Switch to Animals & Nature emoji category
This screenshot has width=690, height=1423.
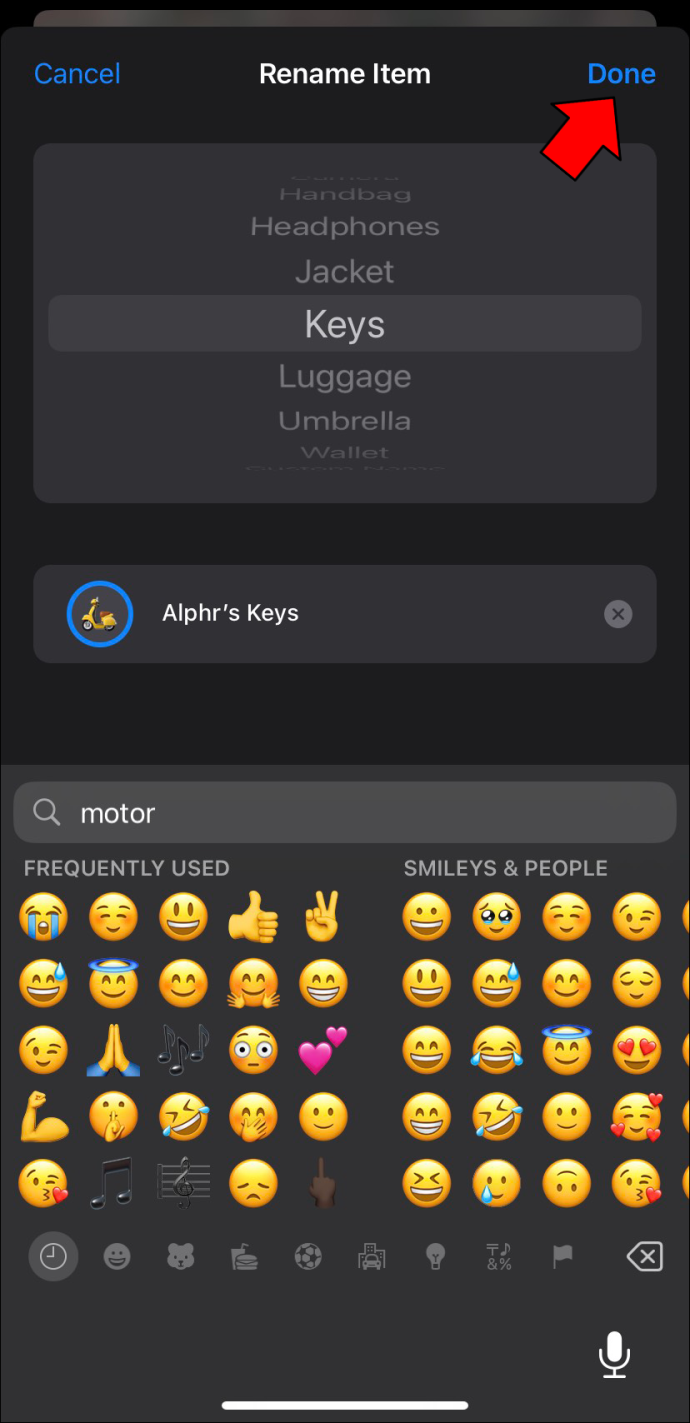click(180, 1257)
